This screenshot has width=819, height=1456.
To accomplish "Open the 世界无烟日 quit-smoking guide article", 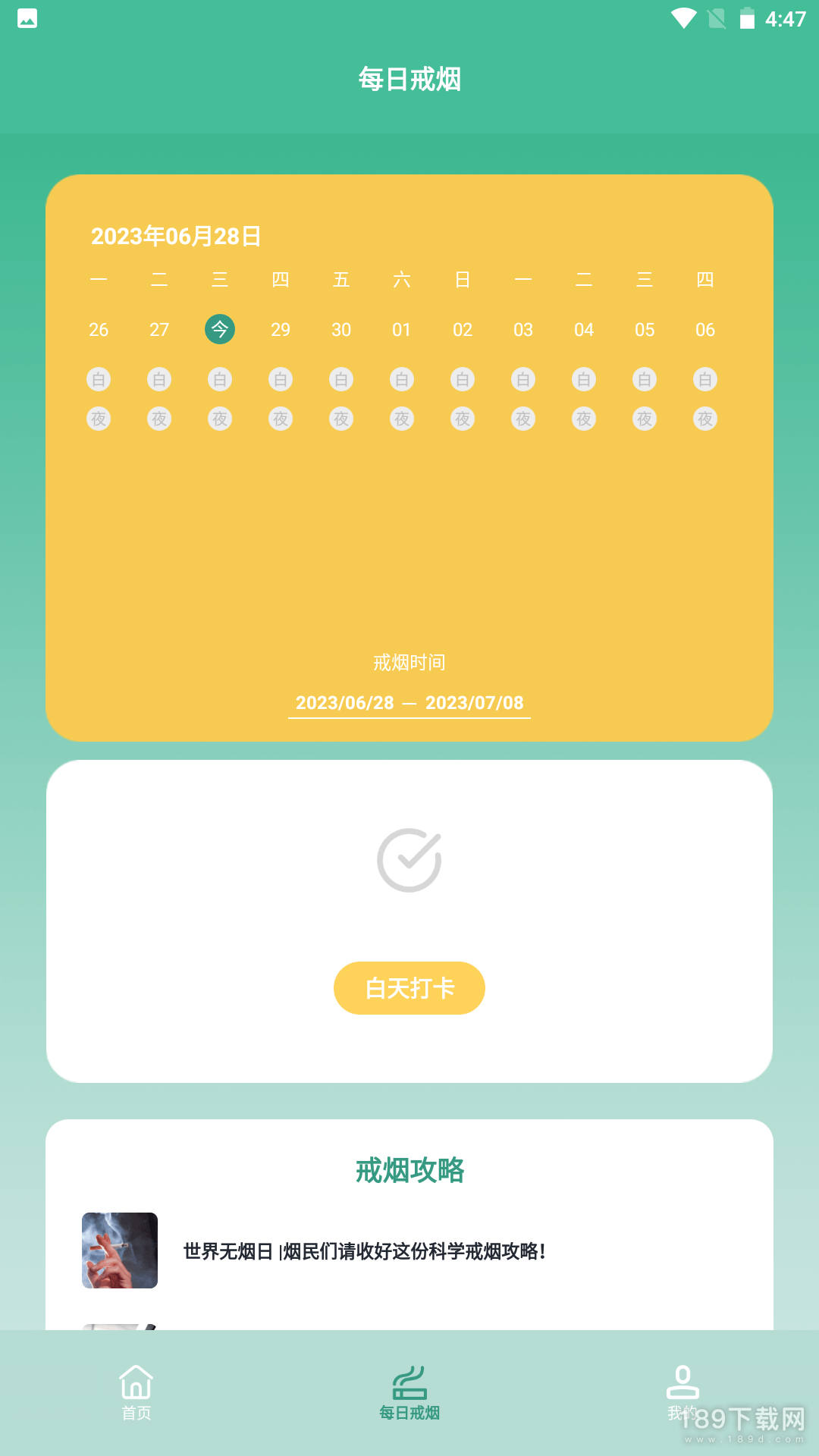I will (x=364, y=1251).
